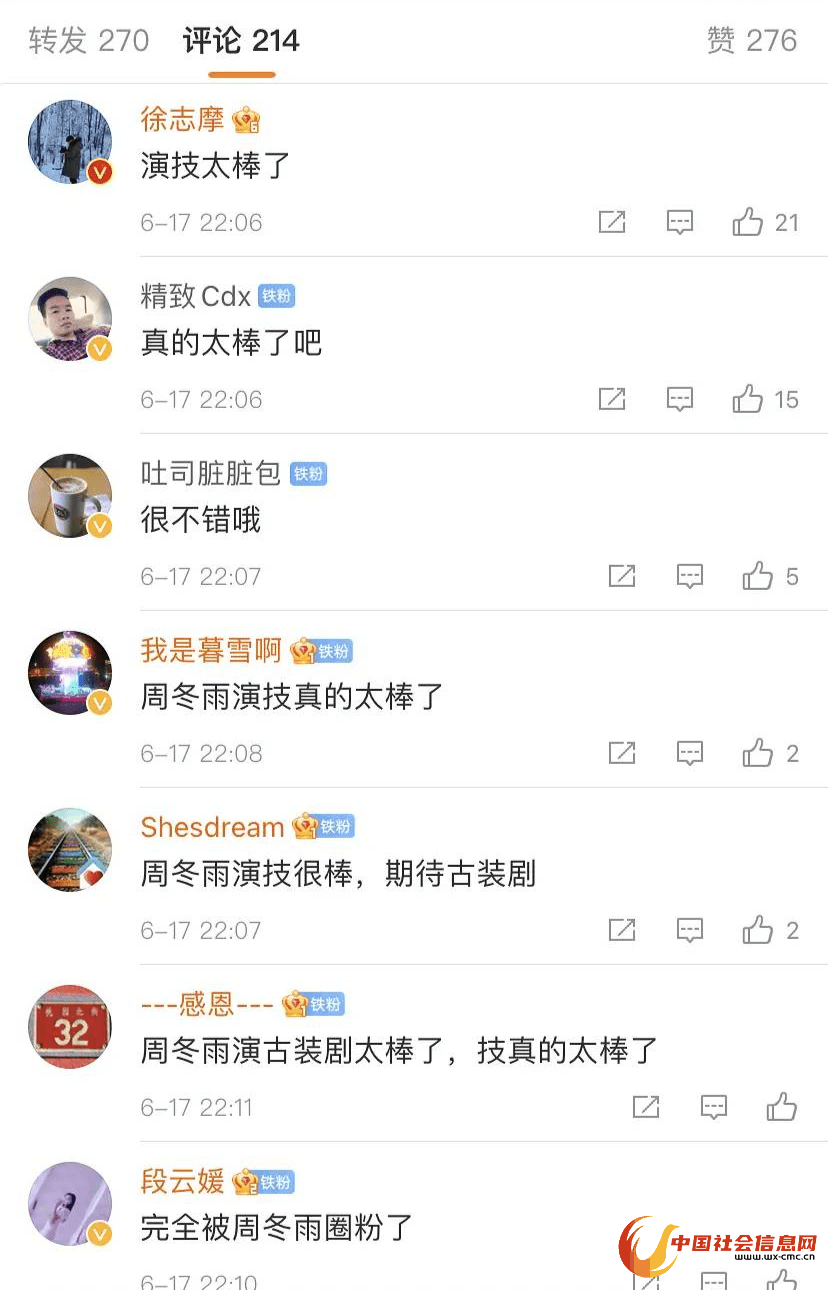The width and height of the screenshot is (828, 1290).
Task: Like 徐志摩's comment
Action: pyautogui.click(x=748, y=222)
